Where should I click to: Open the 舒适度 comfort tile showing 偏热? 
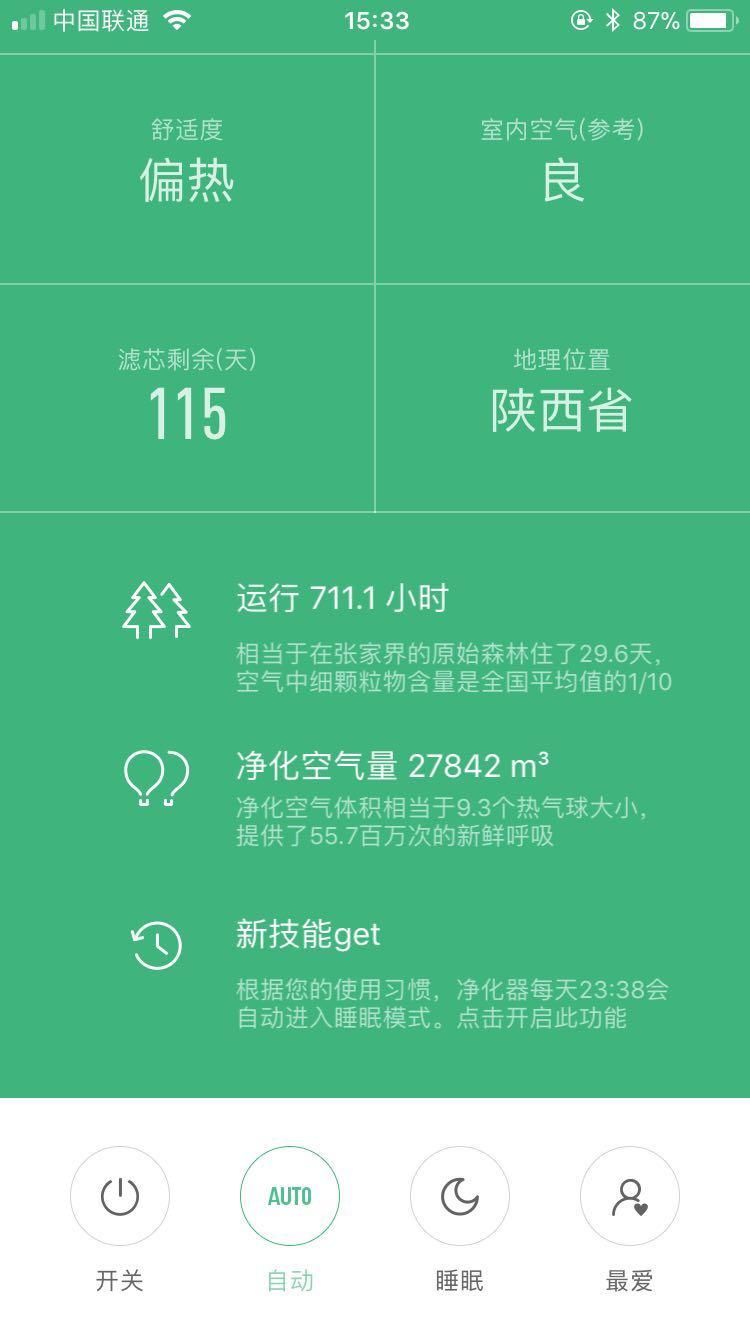coord(187,165)
